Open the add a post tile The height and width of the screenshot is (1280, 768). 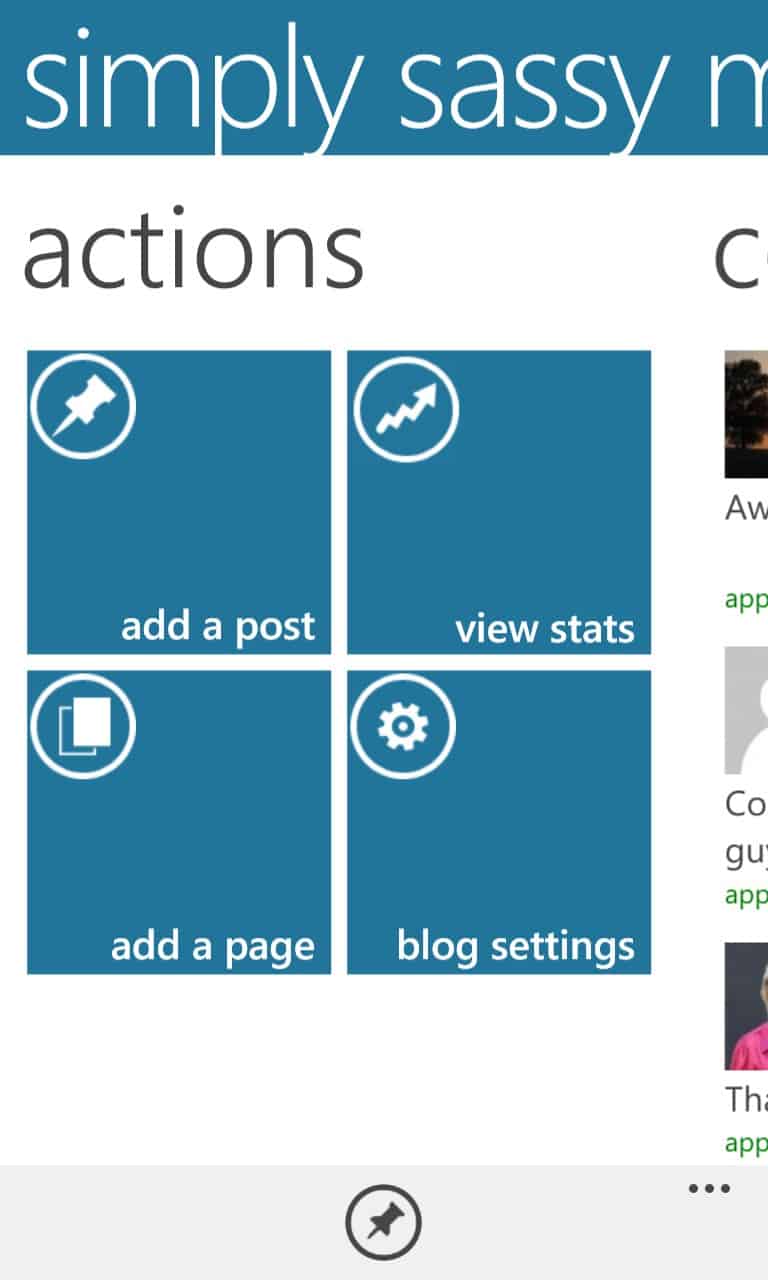[179, 502]
